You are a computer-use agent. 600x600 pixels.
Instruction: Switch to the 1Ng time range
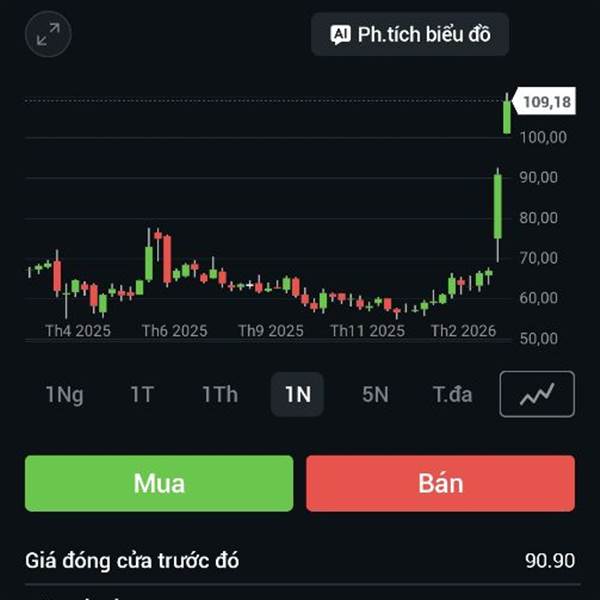point(65,394)
